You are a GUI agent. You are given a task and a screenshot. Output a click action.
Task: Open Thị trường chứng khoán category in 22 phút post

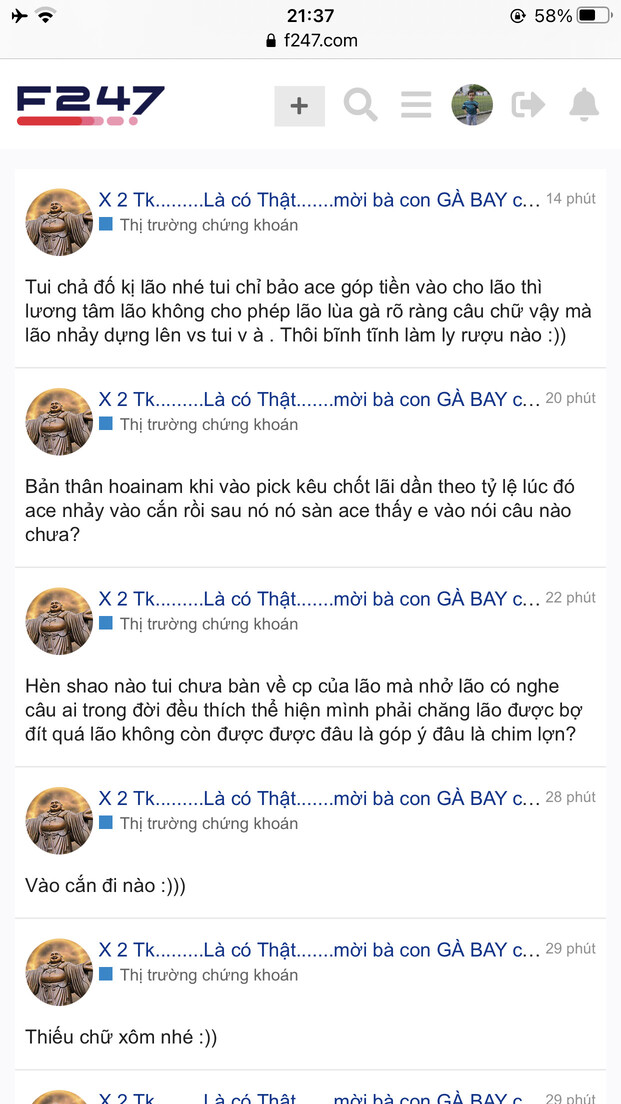tap(208, 624)
